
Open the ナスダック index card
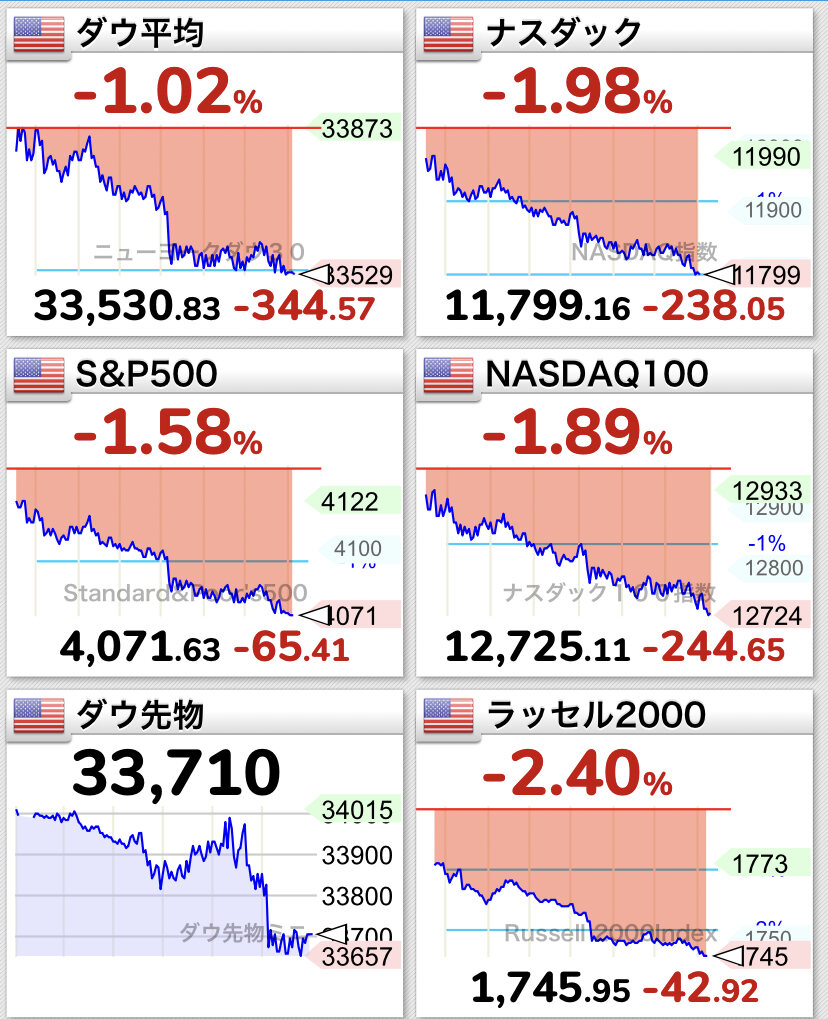[x=614, y=172]
